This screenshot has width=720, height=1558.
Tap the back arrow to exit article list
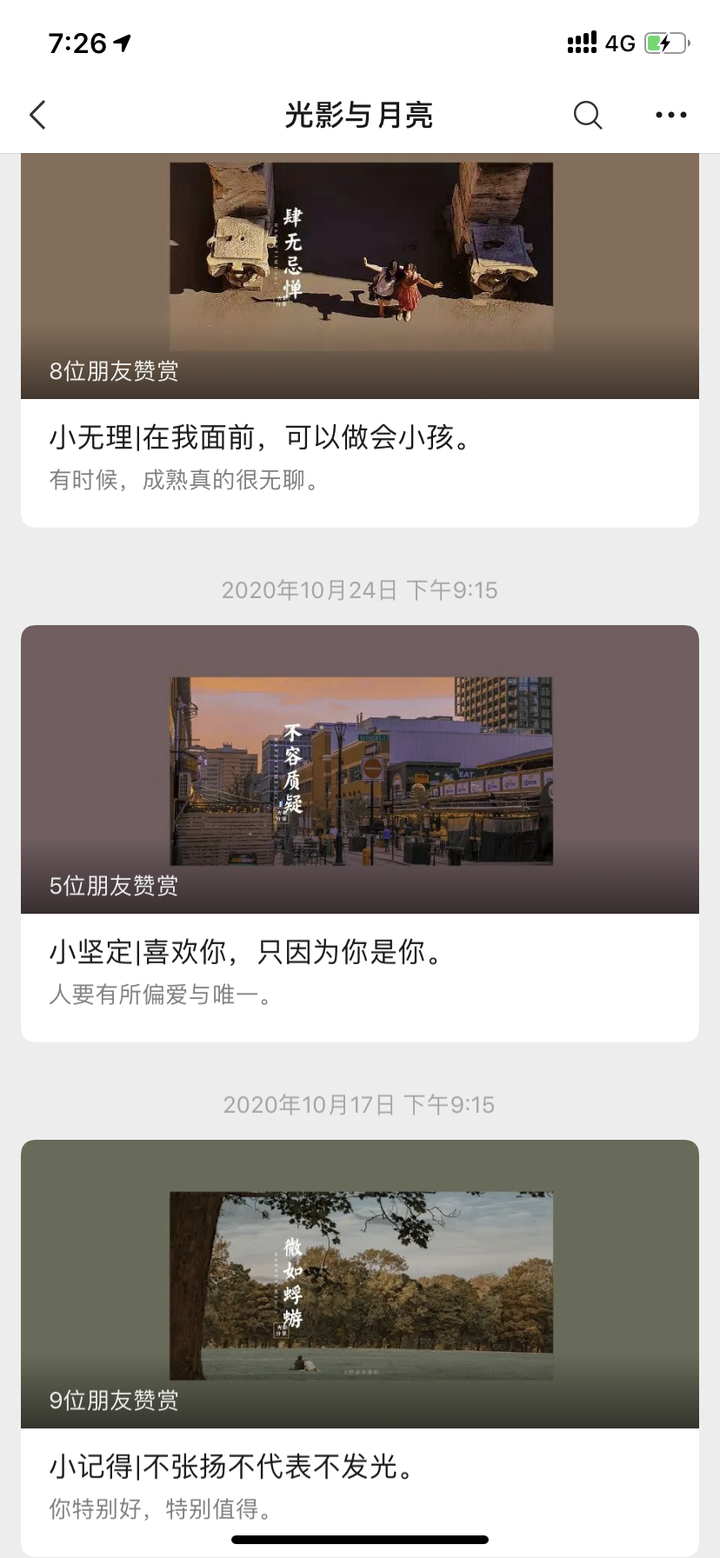[37, 114]
